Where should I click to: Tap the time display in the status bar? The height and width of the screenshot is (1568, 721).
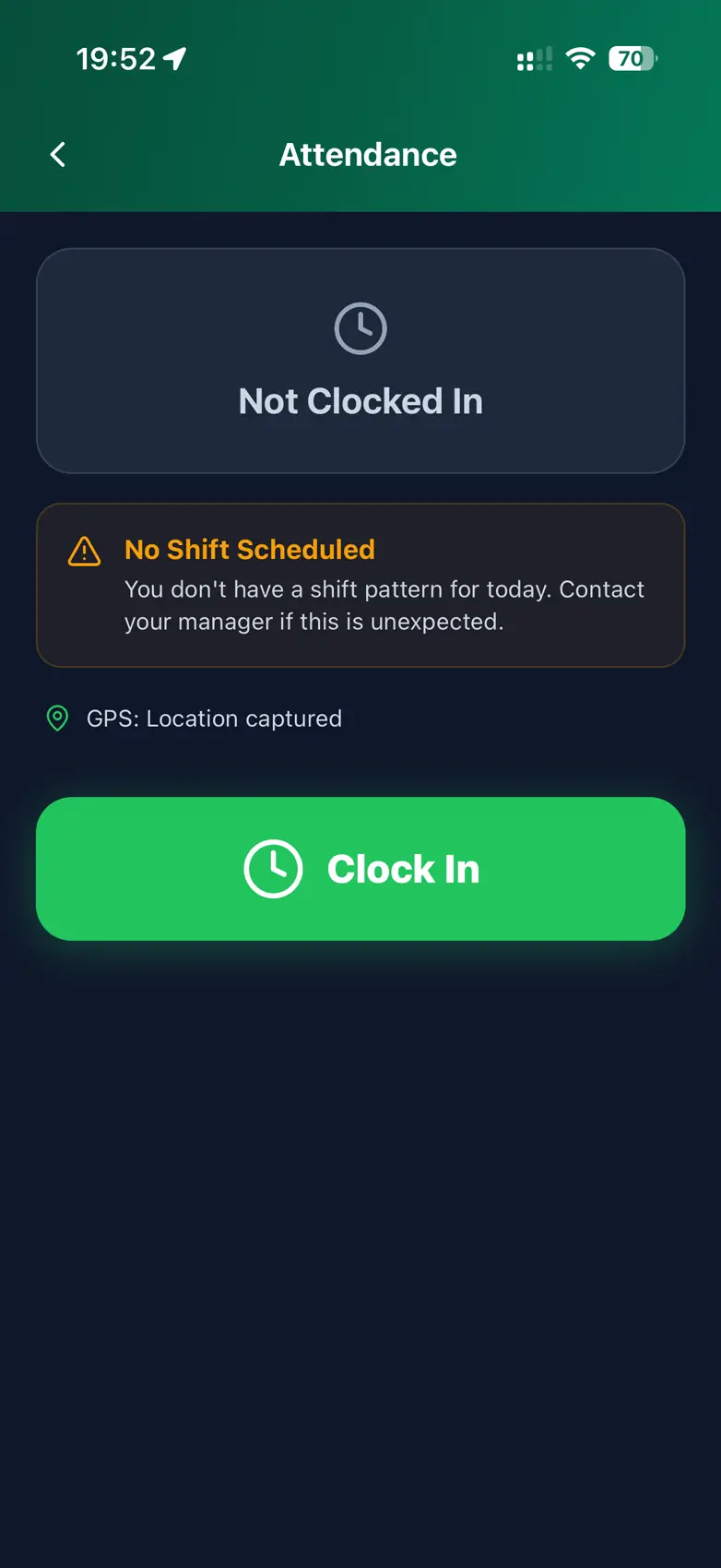point(115,56)
